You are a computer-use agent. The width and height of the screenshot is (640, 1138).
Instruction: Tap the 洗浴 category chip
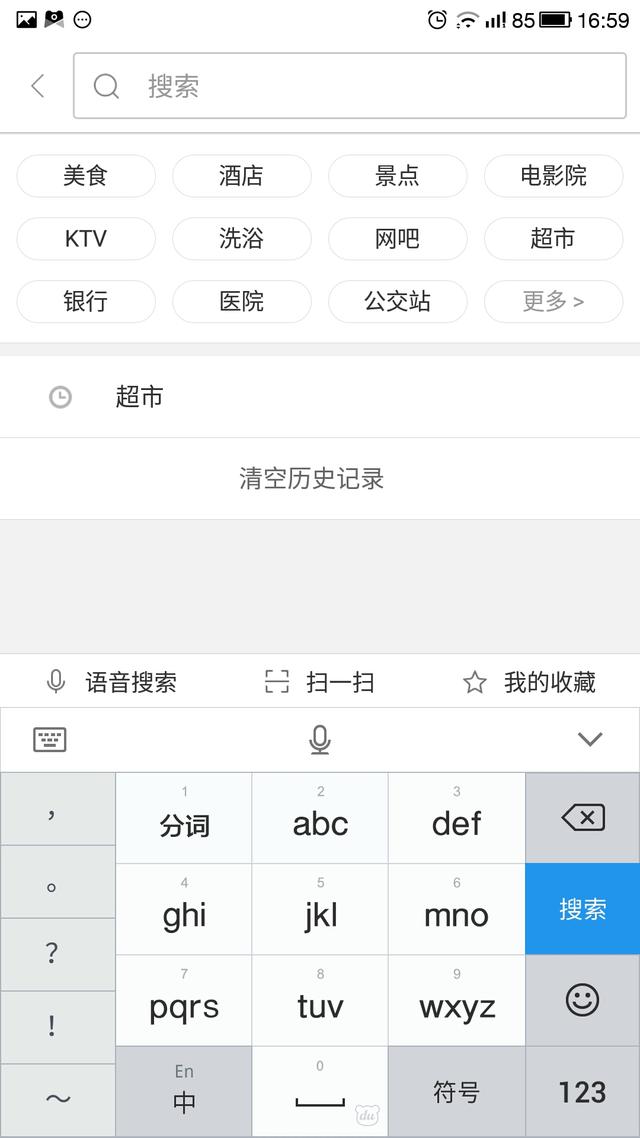tap(241, 239)
